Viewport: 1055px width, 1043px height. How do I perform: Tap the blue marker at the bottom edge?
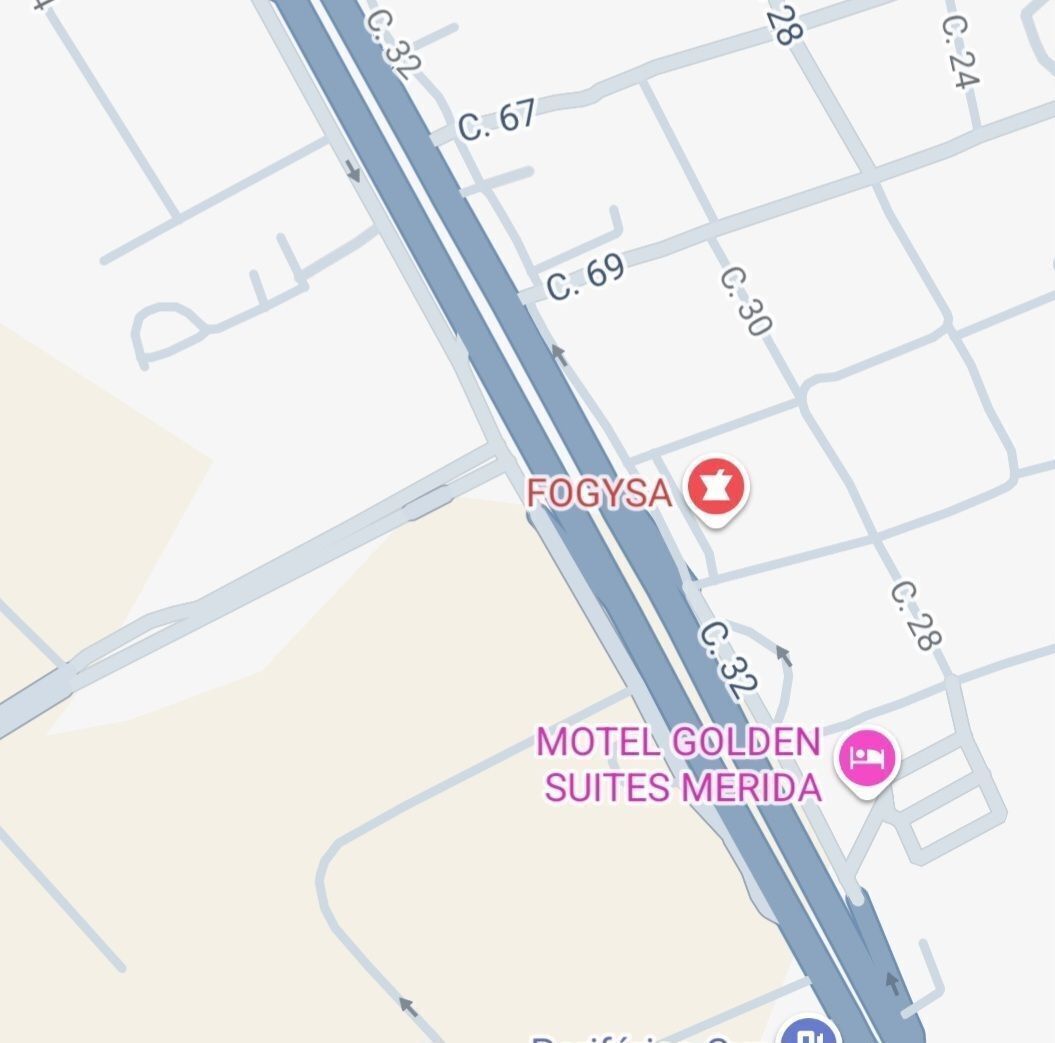[810, 1033]
